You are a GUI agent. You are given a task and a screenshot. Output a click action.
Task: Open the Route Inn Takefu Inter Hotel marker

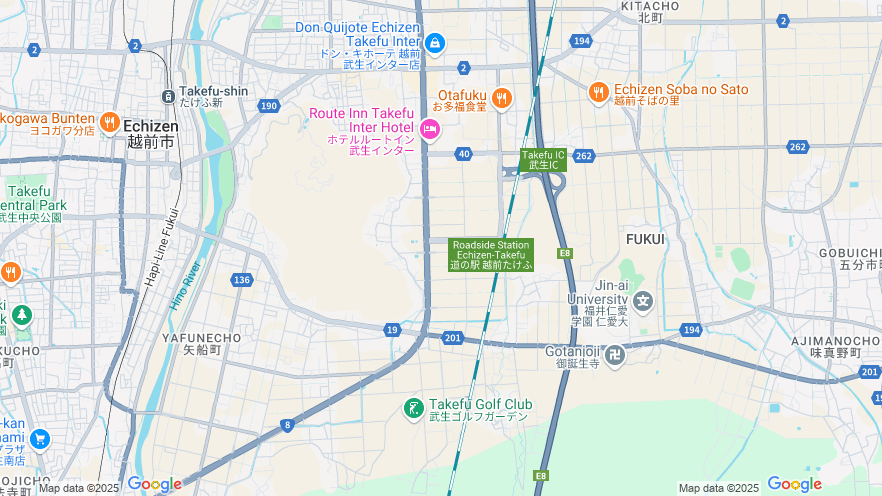point(430,129)
